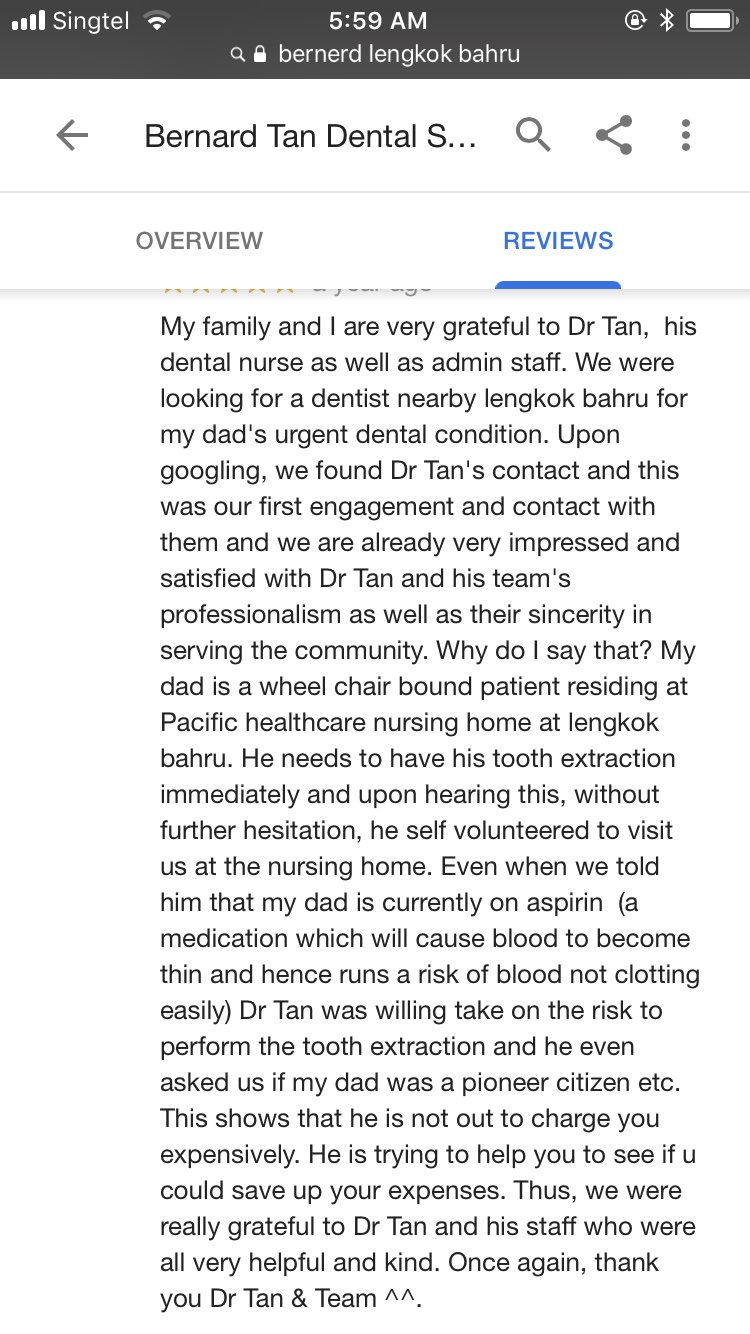Tap the browser address bar
Screen dimensions: 750x1334
pyautogui.click(x=375, y=54)
